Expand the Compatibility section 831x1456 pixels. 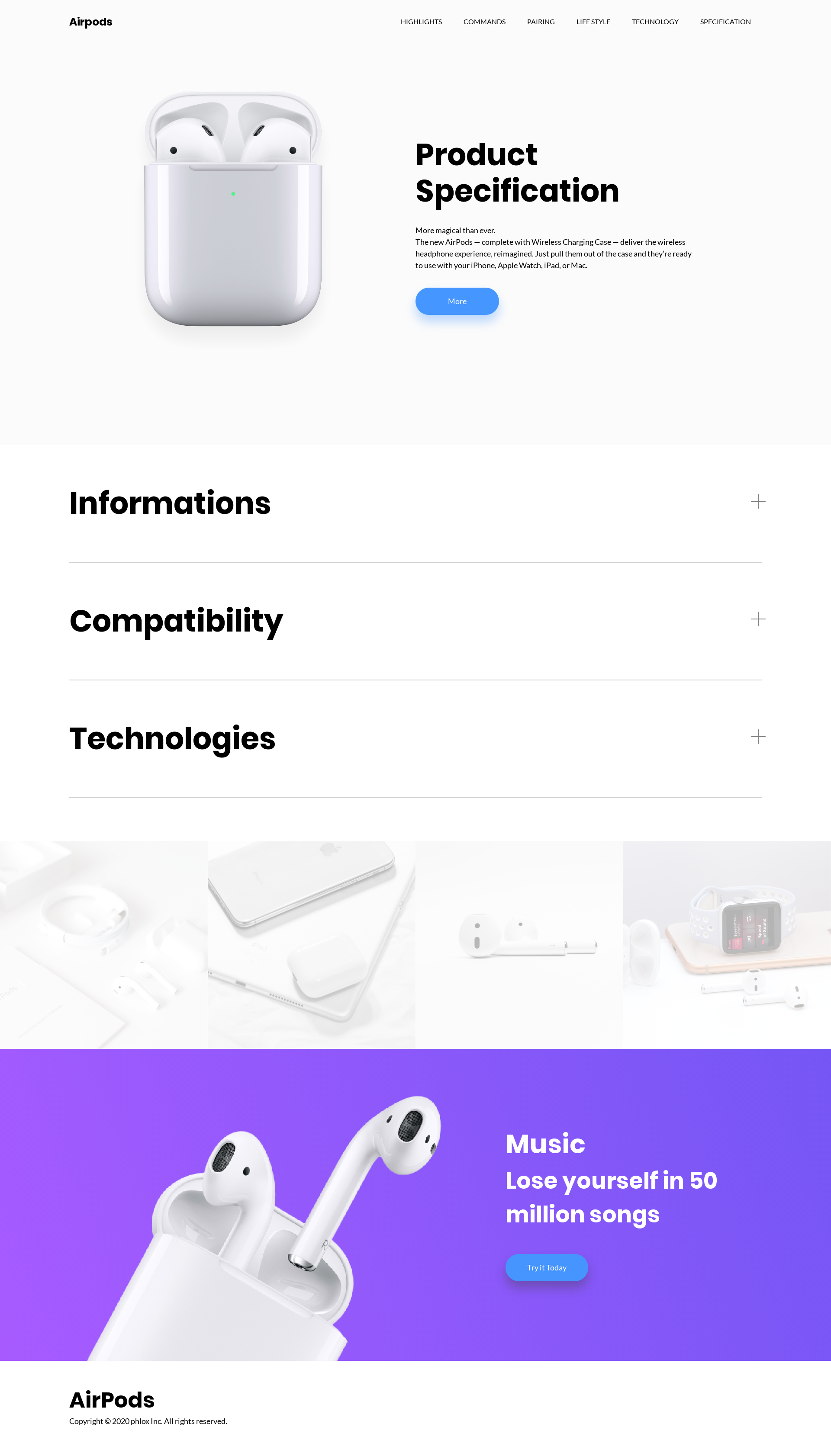point(757,619)
